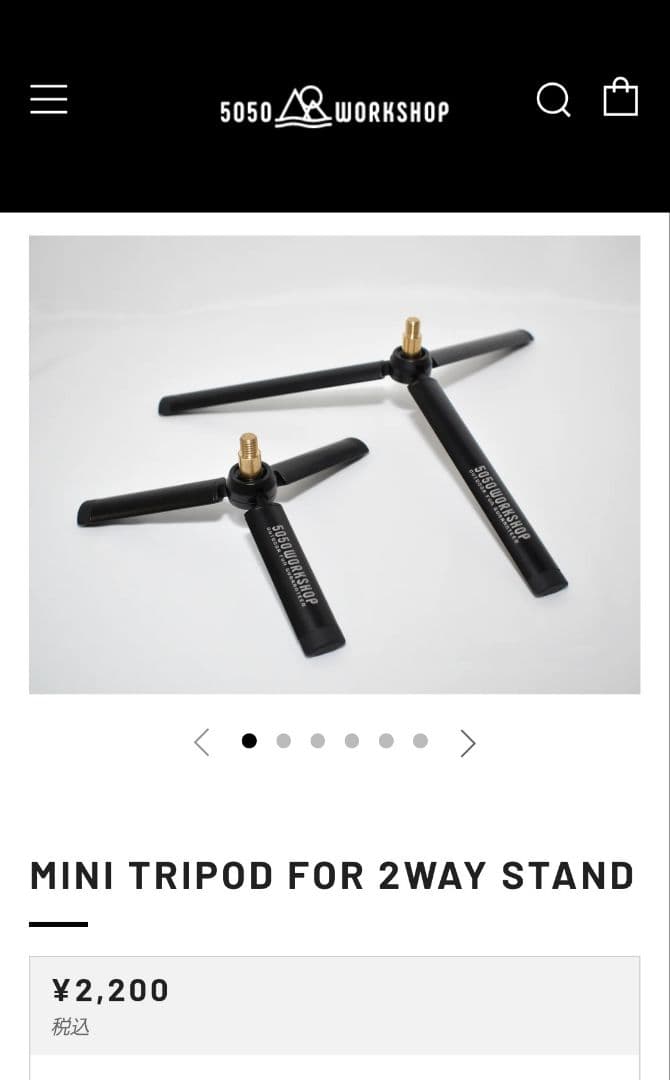Screen dimensions: 670x1080
Task: Go to the previous product photo
Action: click(x=202, y=742)
